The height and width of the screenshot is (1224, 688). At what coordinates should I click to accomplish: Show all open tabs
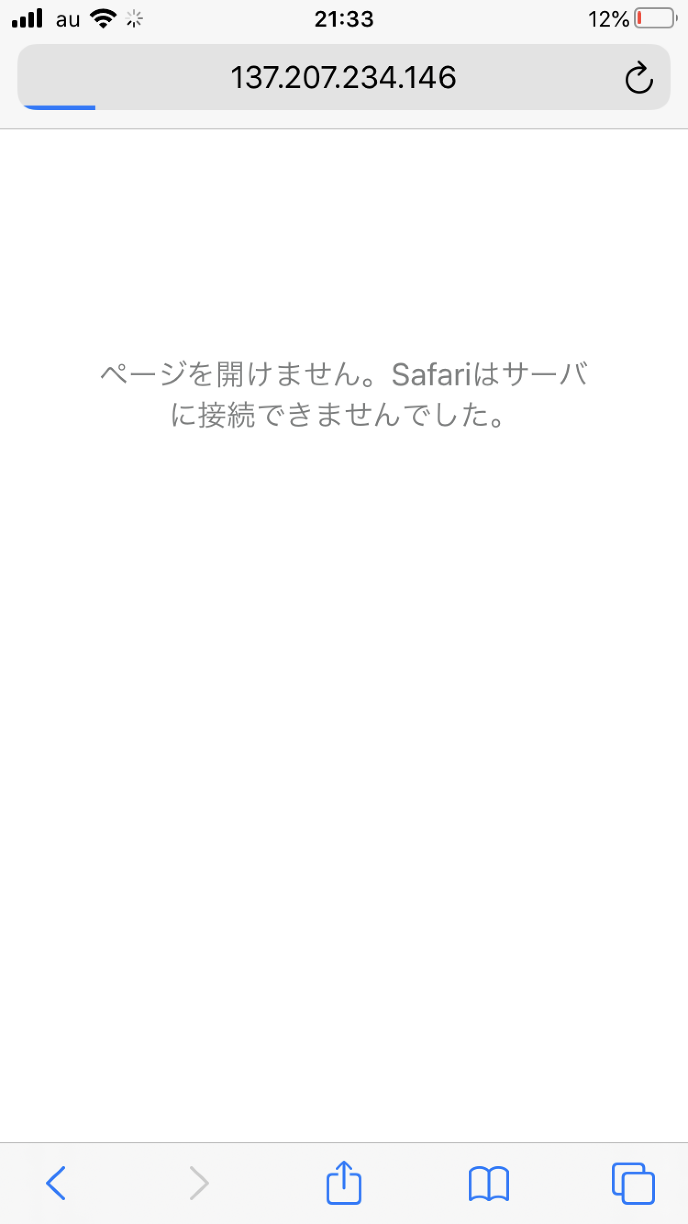coord(632,1183)
